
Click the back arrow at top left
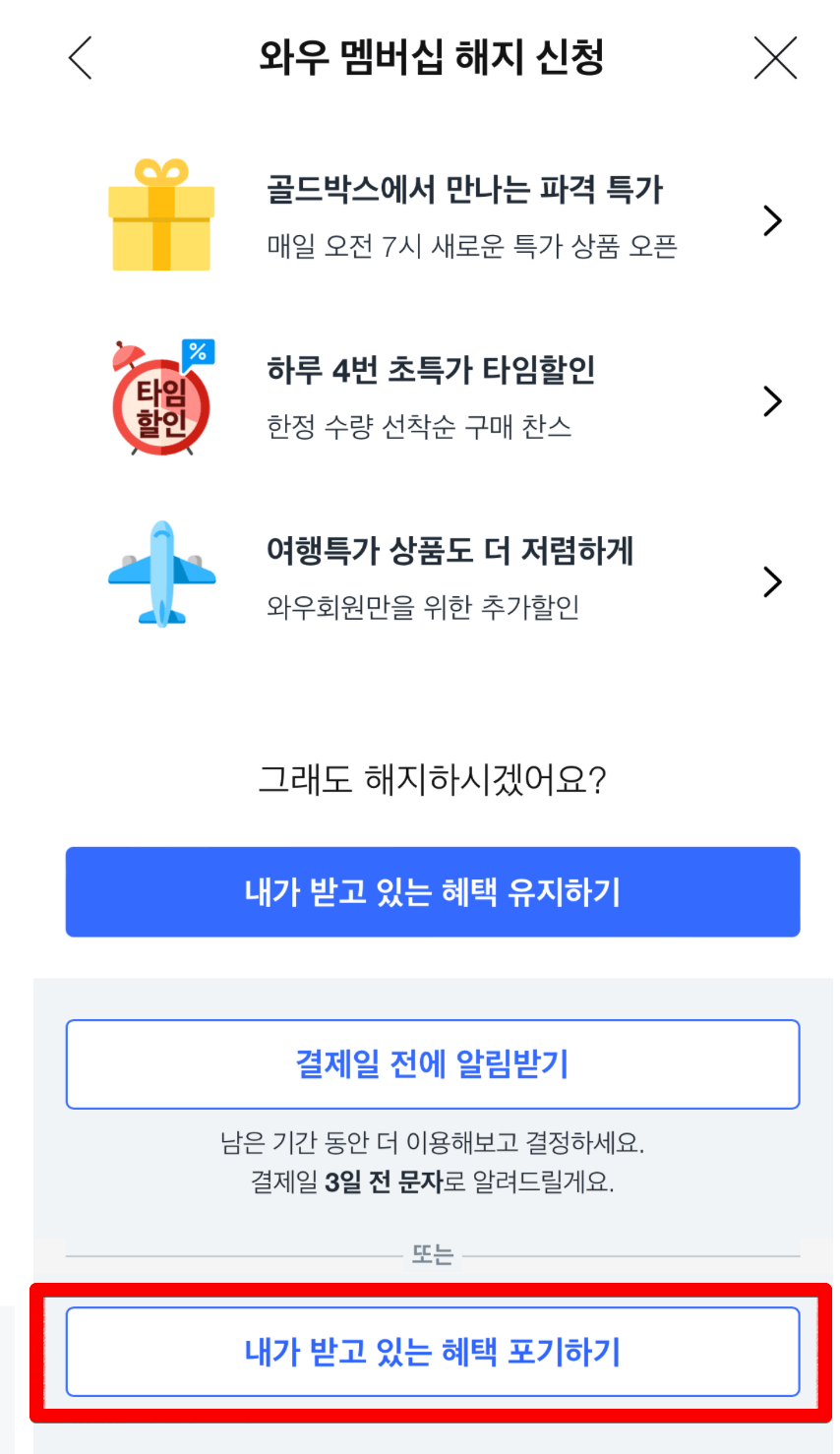pos(79,57)
